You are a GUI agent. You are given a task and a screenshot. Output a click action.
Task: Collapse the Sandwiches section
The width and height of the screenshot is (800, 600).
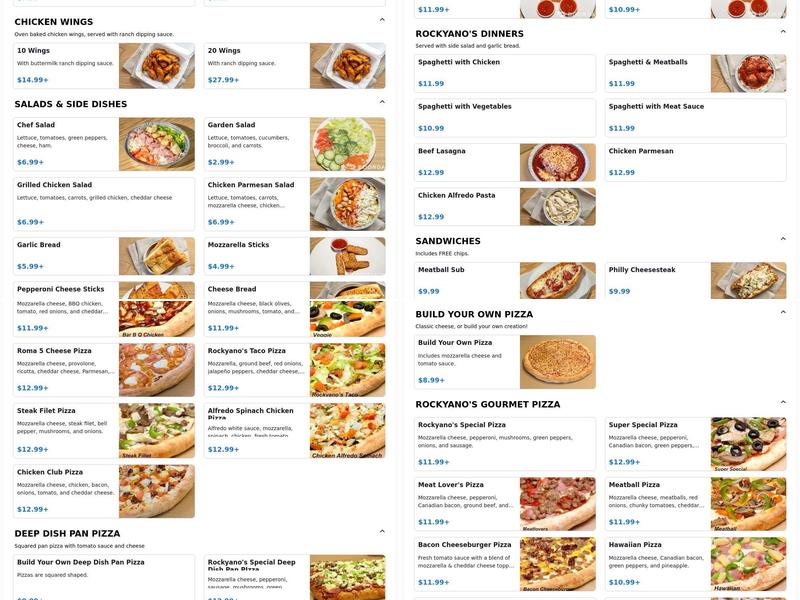pyautogui.click(x=783, y=240)
